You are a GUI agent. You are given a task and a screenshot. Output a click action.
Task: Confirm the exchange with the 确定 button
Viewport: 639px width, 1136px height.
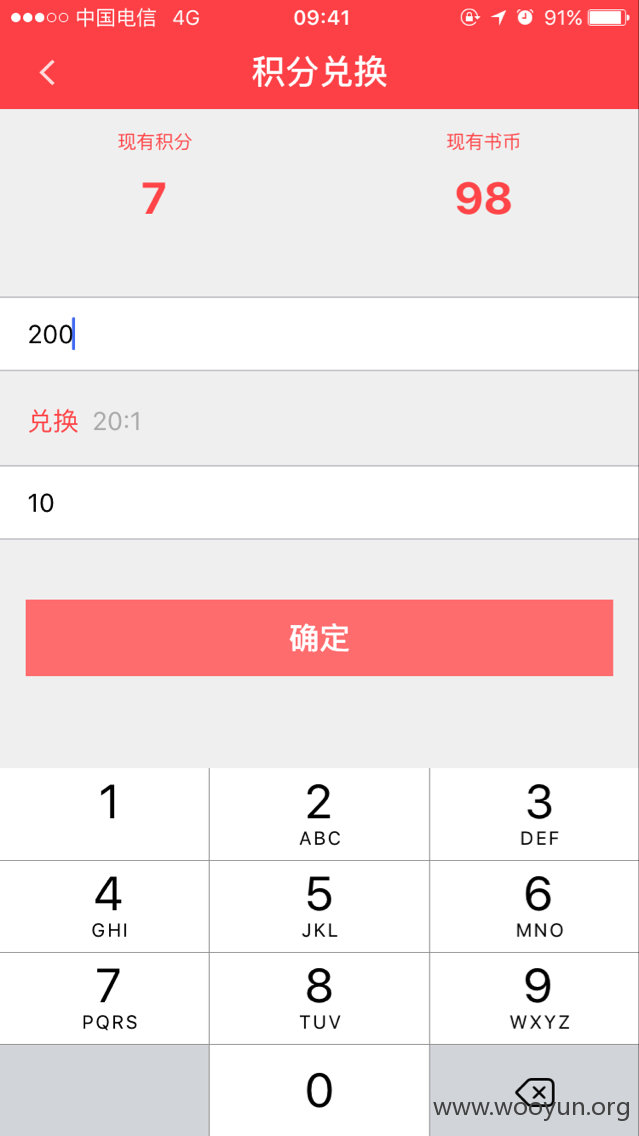(320, 638)
